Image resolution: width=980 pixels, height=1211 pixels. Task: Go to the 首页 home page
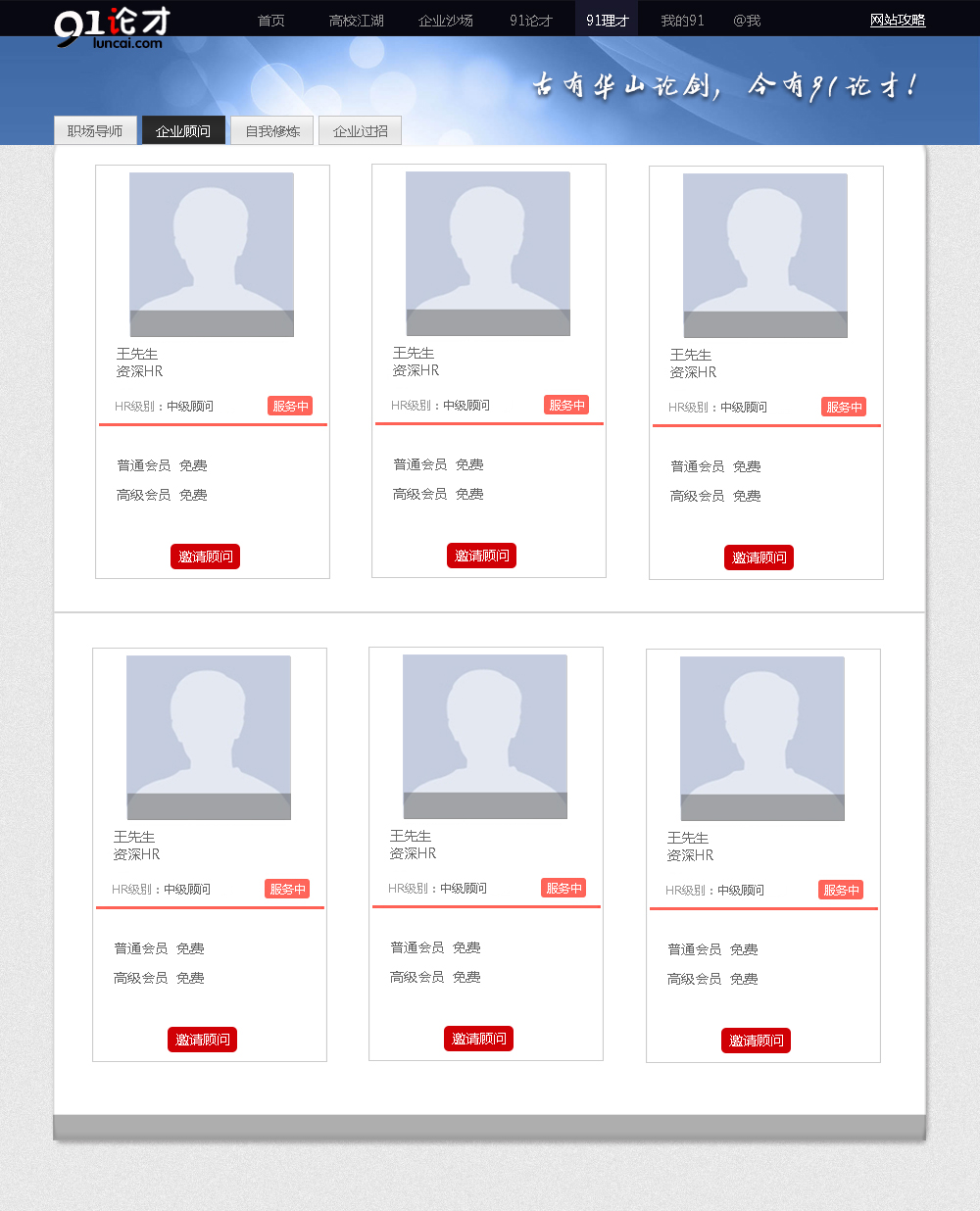pyautogui.click(x=270, y=20)
